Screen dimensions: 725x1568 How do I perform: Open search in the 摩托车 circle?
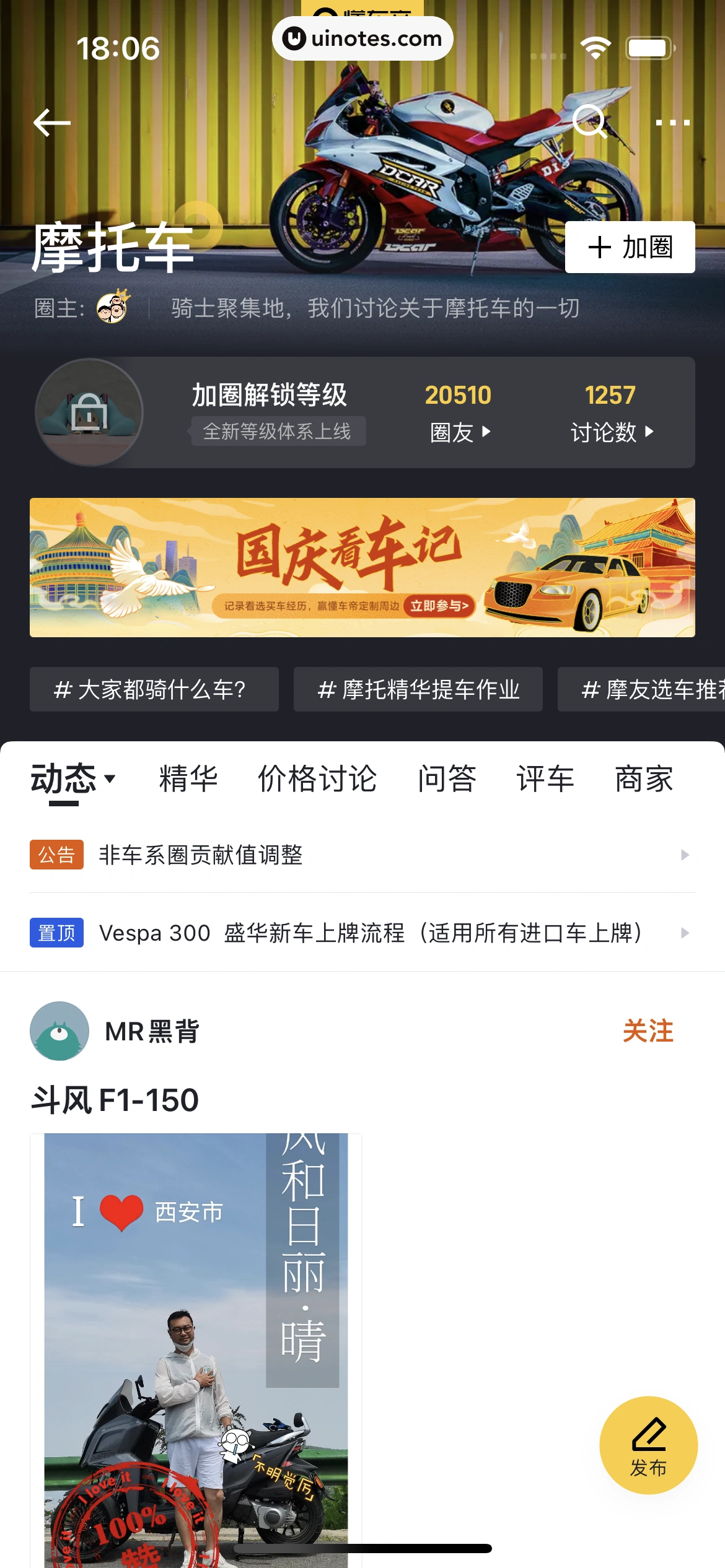click(589, 121)
